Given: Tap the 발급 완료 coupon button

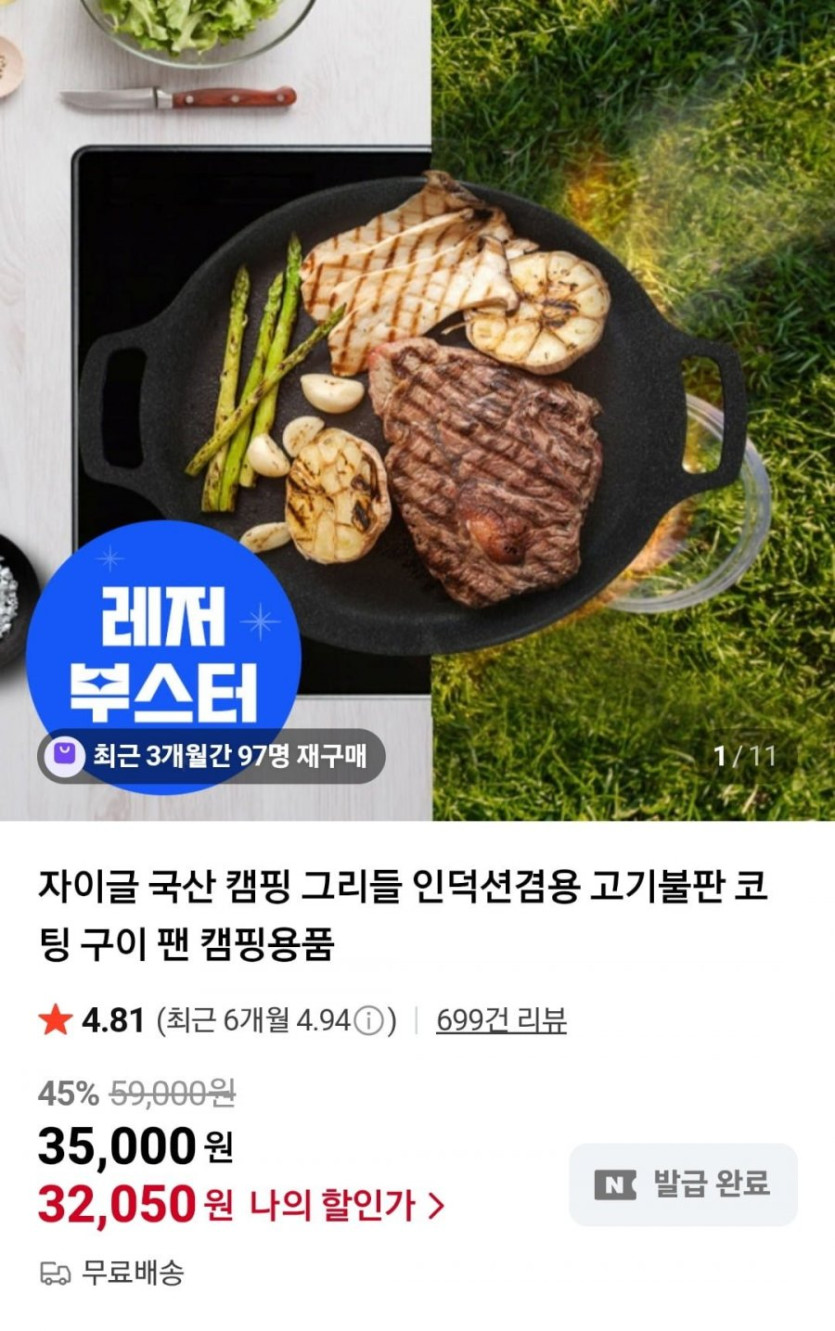Looking at the screenshot, I should click(683, 1185).
